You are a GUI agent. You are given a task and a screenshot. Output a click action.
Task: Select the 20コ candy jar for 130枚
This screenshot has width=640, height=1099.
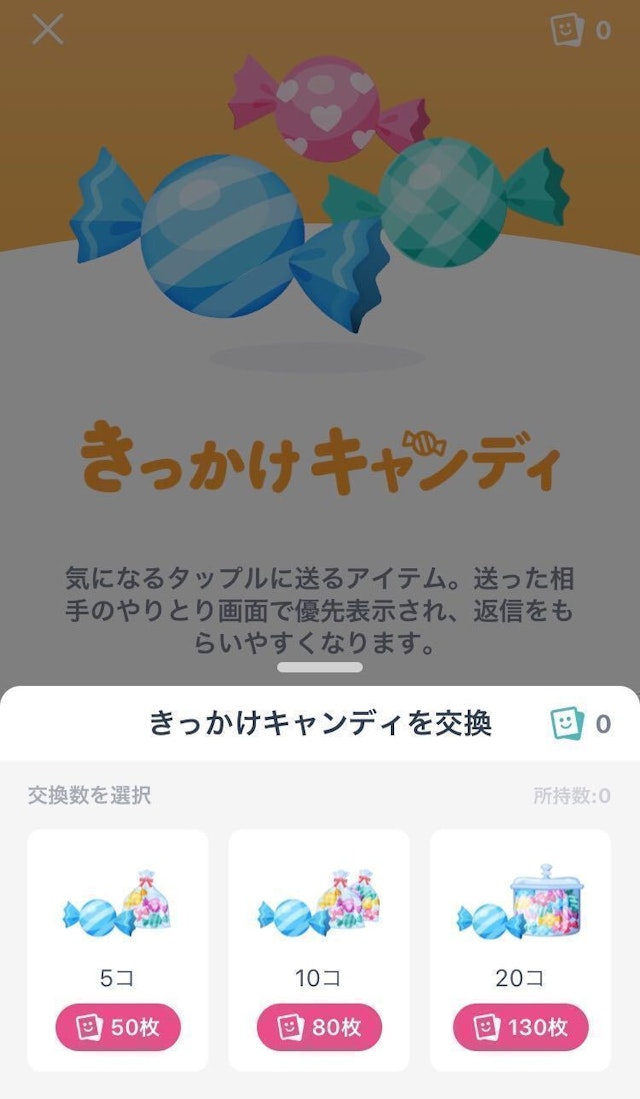click(x=520, y=1027)
